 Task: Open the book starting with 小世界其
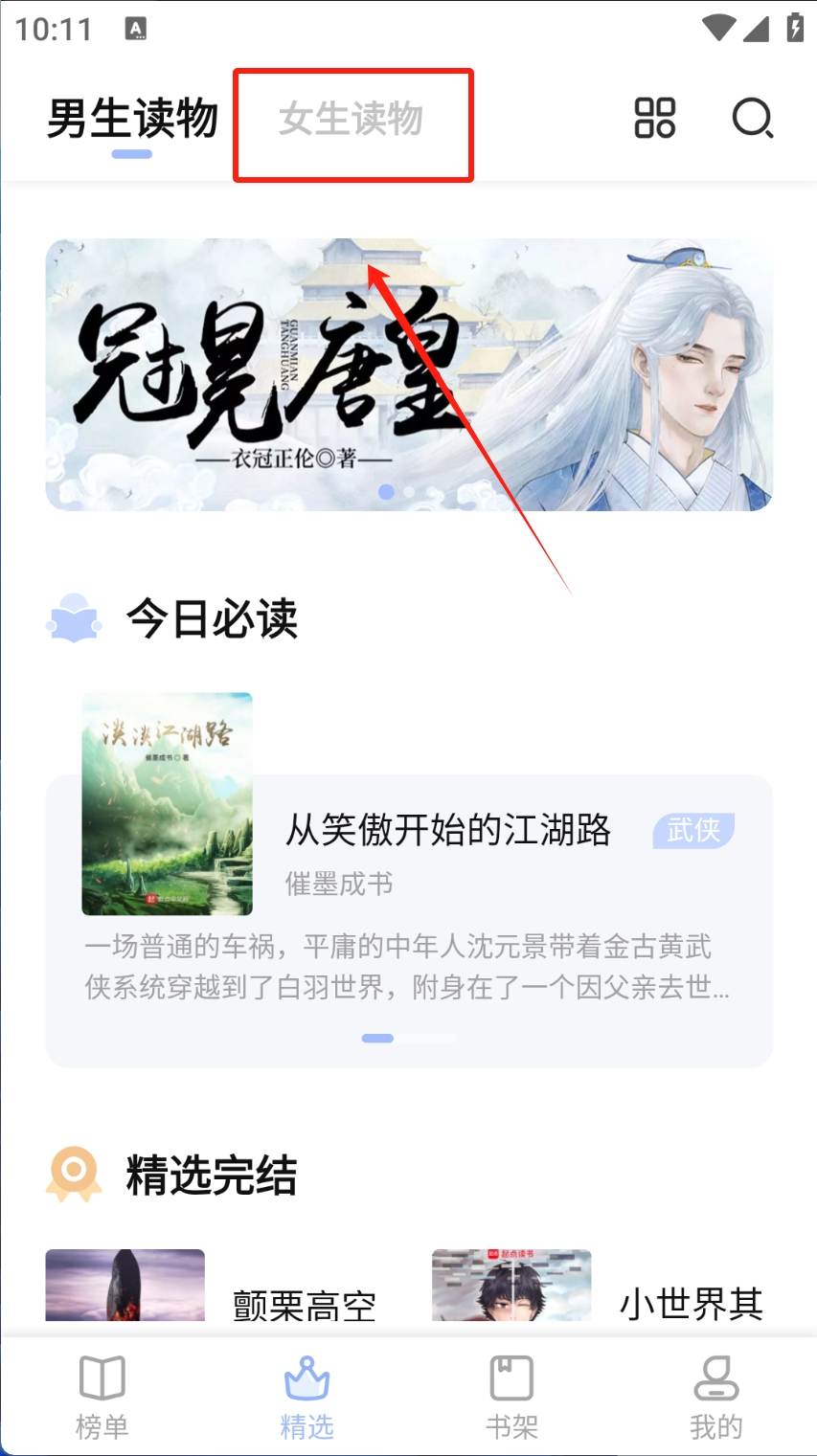pos(691,1304)
